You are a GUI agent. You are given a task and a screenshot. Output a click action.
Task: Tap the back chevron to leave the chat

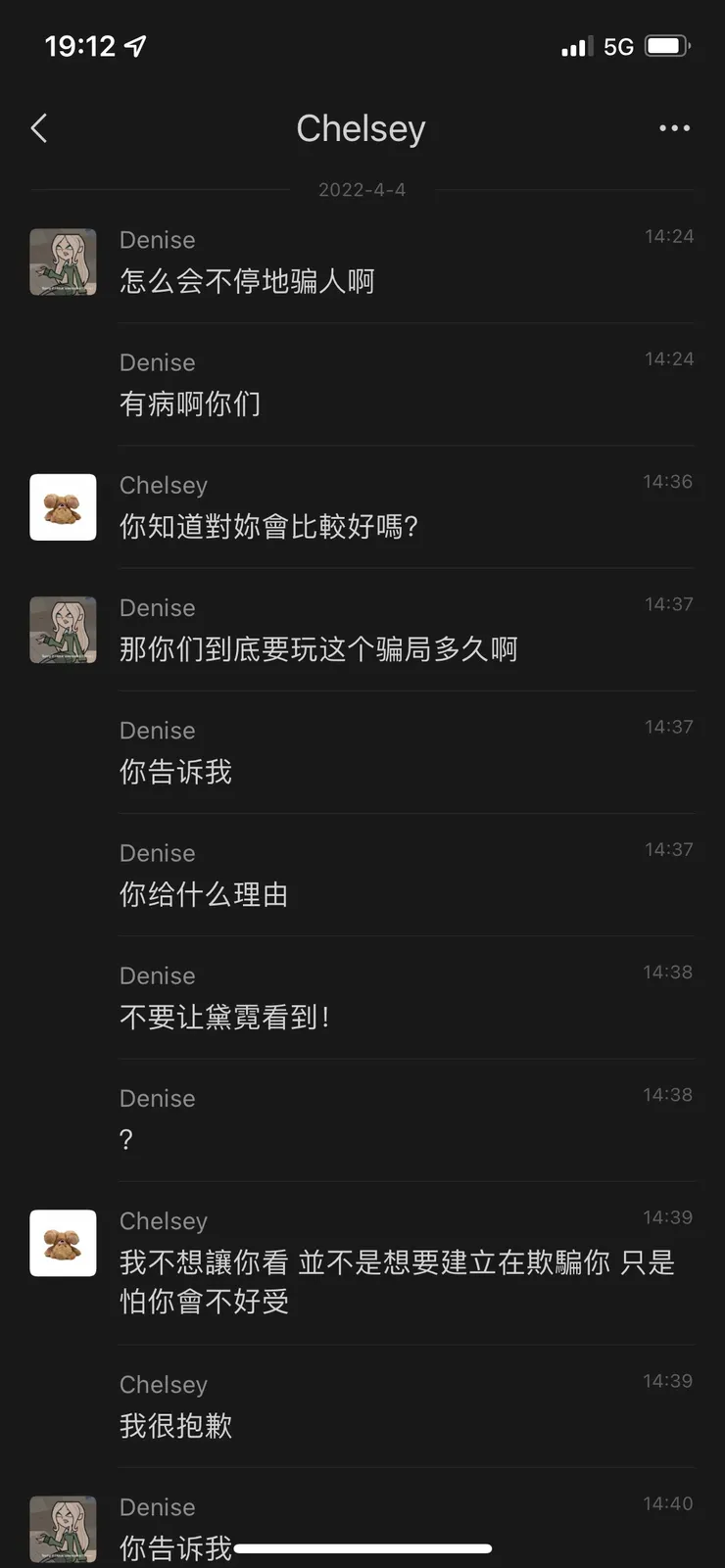tap(39, 128)
